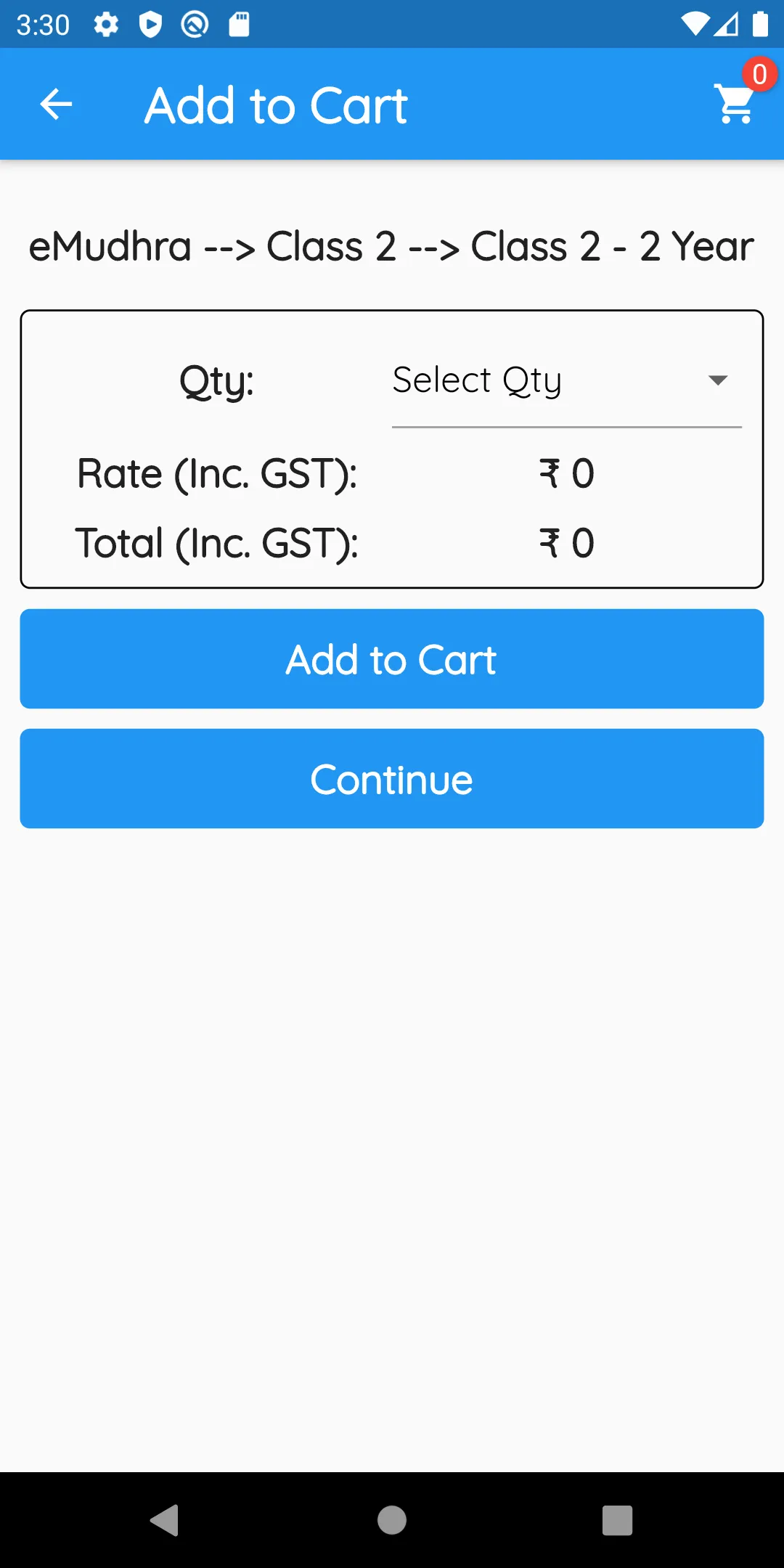This screenshot has height=1568, width=784.
Task: Open system recent apps
Action: tap(617, 1520)
